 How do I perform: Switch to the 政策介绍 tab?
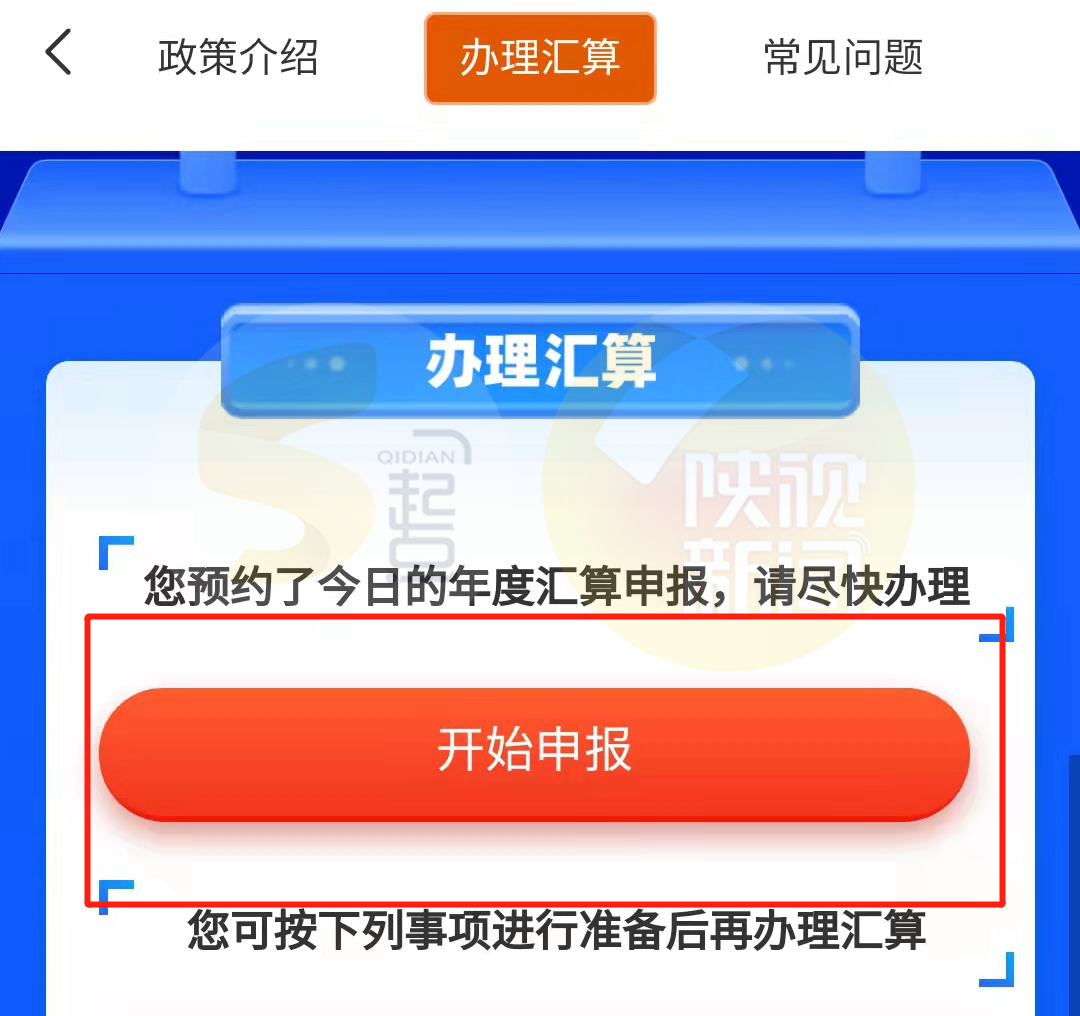[238, 58]
